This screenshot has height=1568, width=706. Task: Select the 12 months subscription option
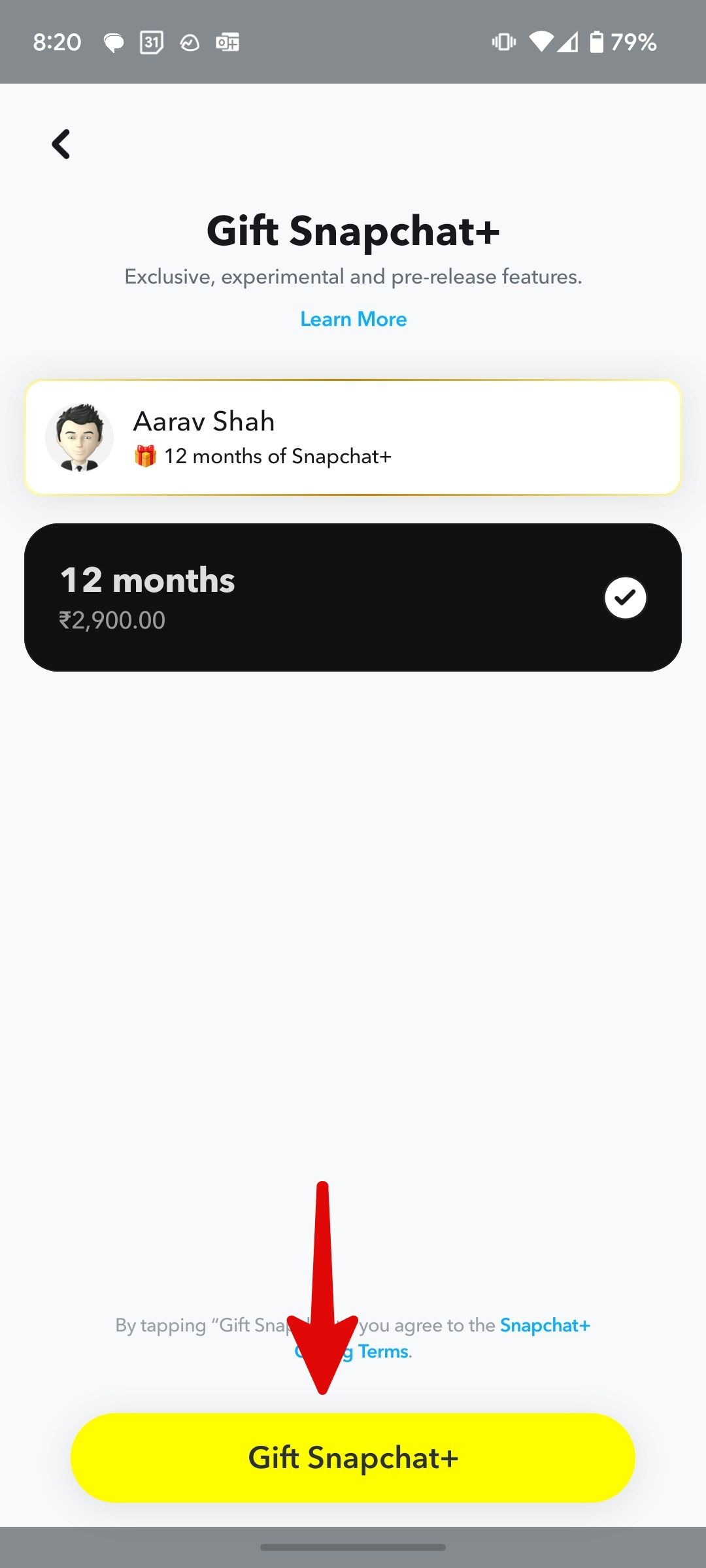click(x=261, y=597)
